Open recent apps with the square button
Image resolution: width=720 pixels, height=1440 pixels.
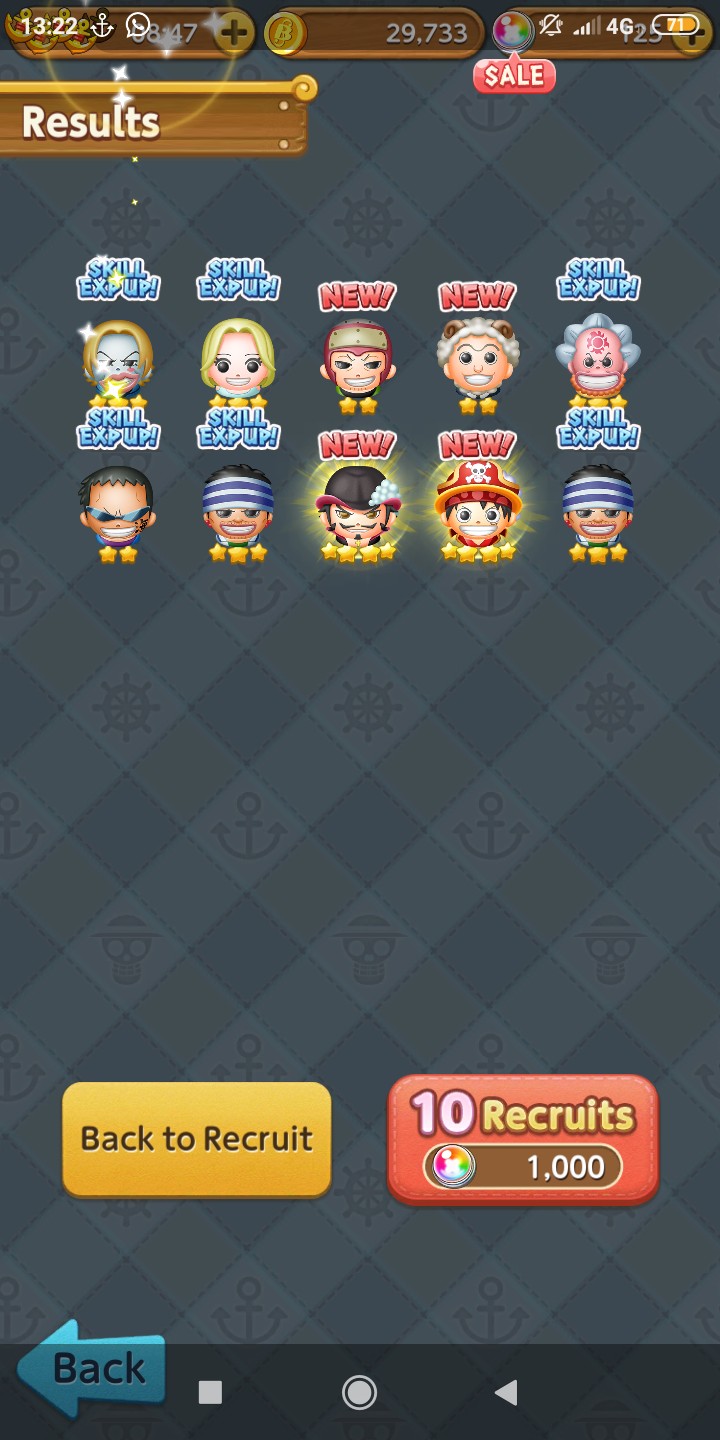pos(210,1392)
